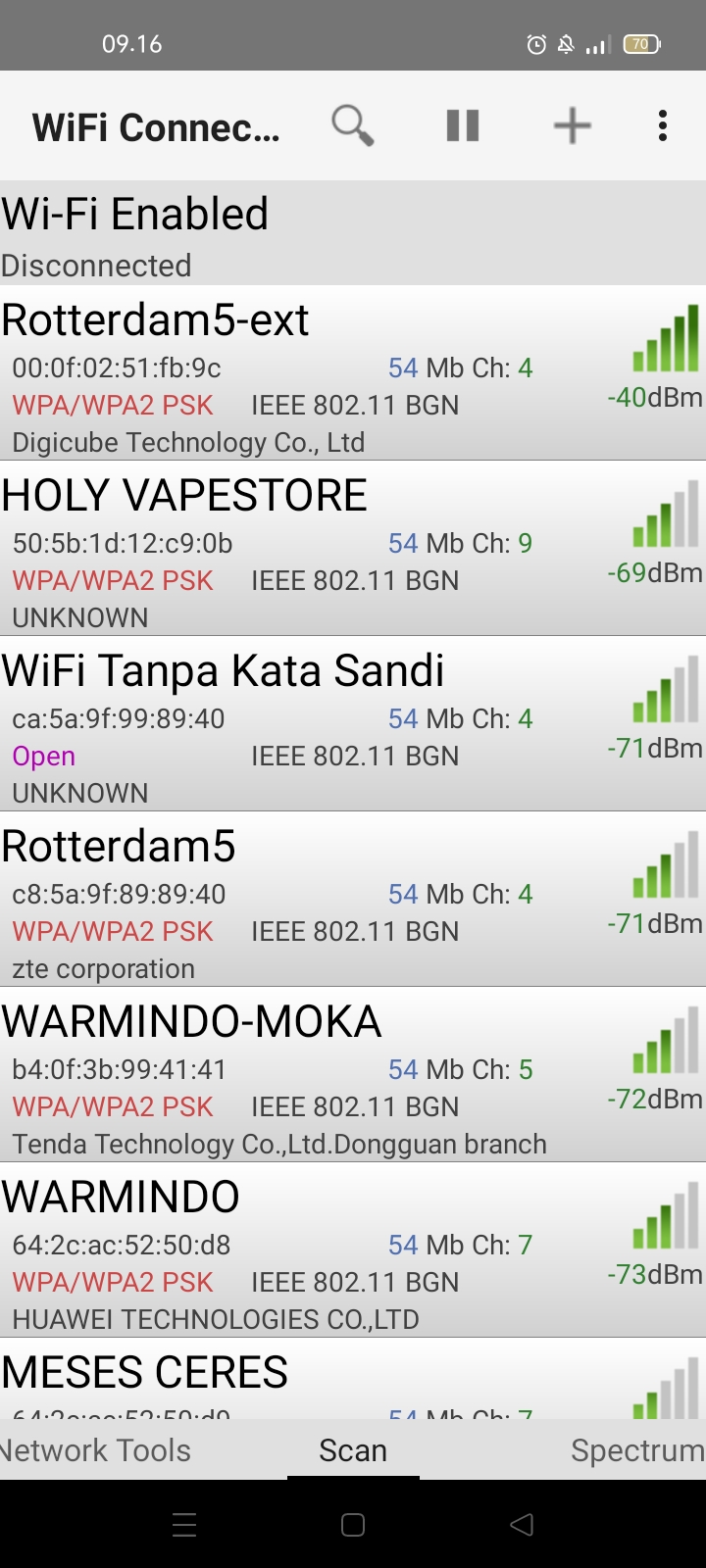Choose the WiFi Tanpa Kata Sandi network

353,724
